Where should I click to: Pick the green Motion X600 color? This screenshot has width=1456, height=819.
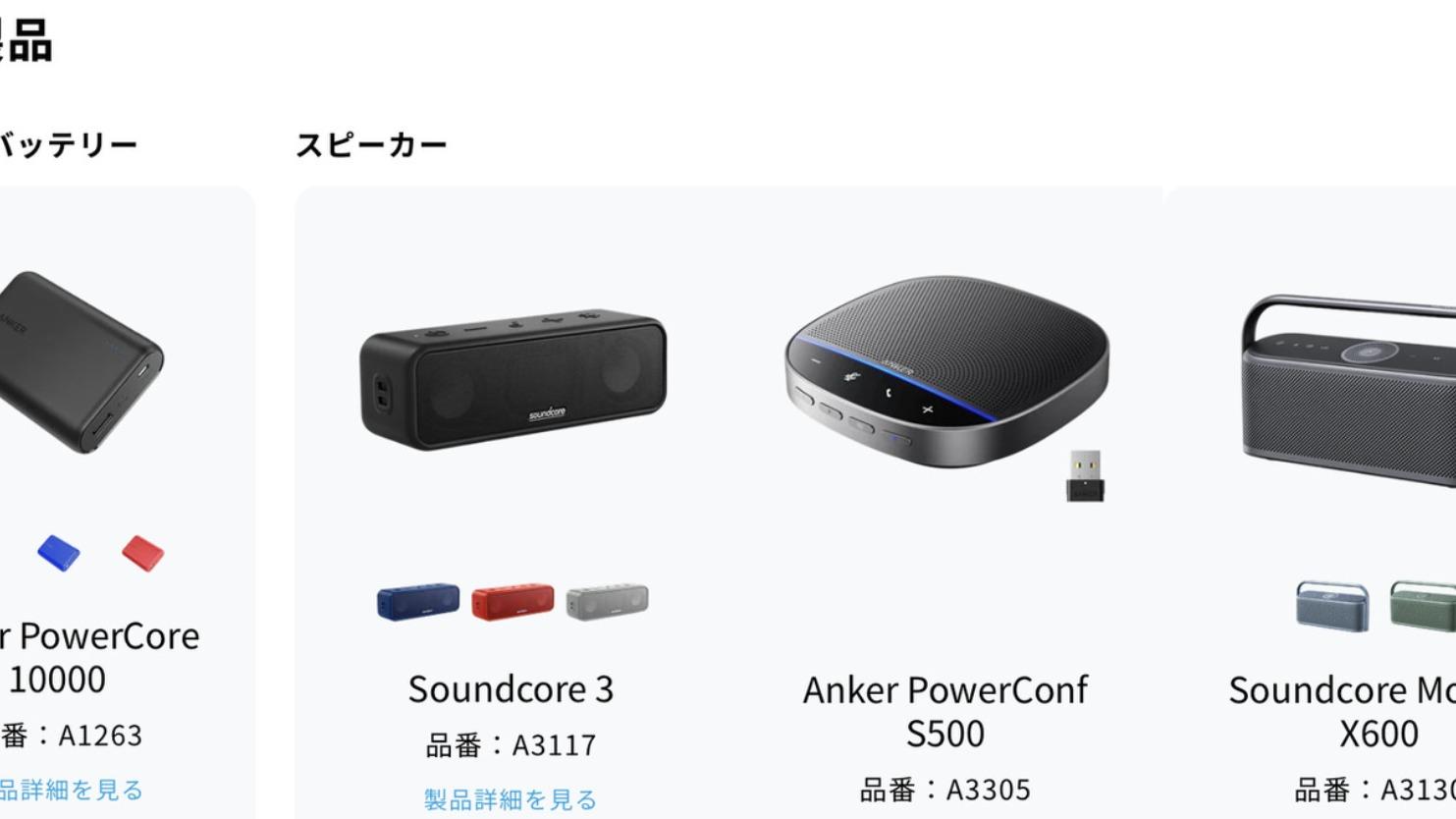coord(1424,605)
